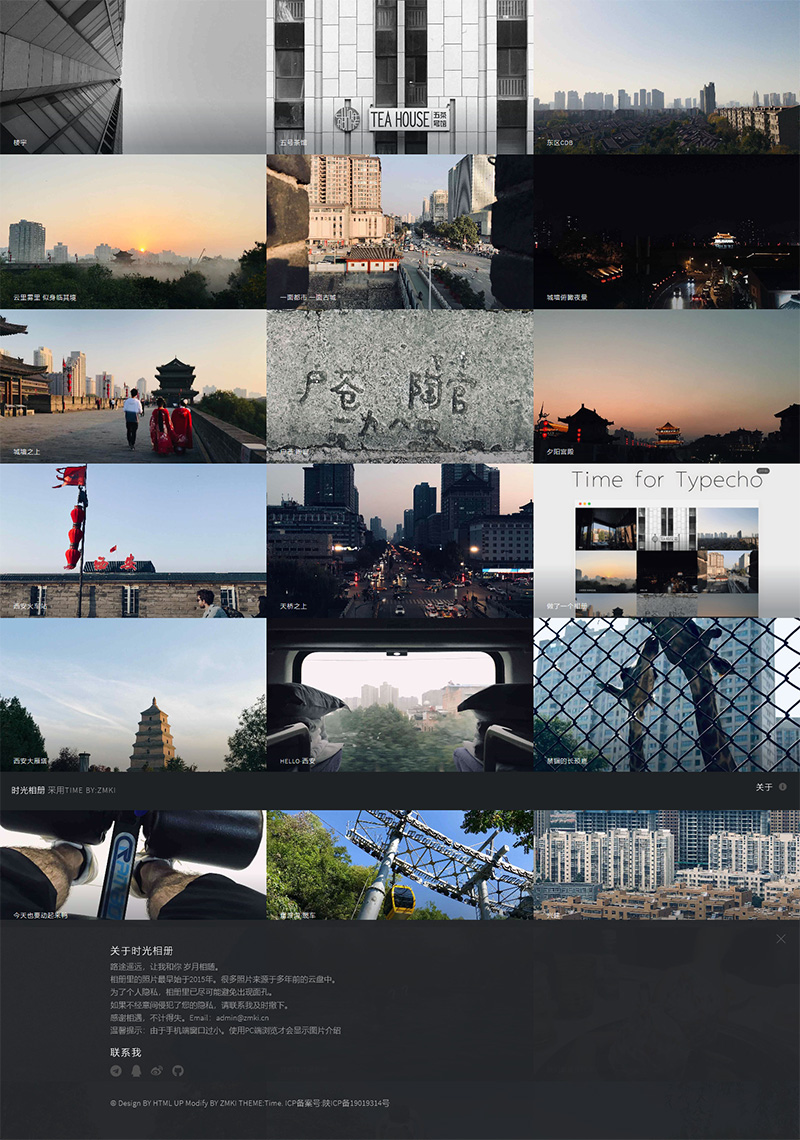Open the HELLO 西安 train window photo

click(400, 695)
